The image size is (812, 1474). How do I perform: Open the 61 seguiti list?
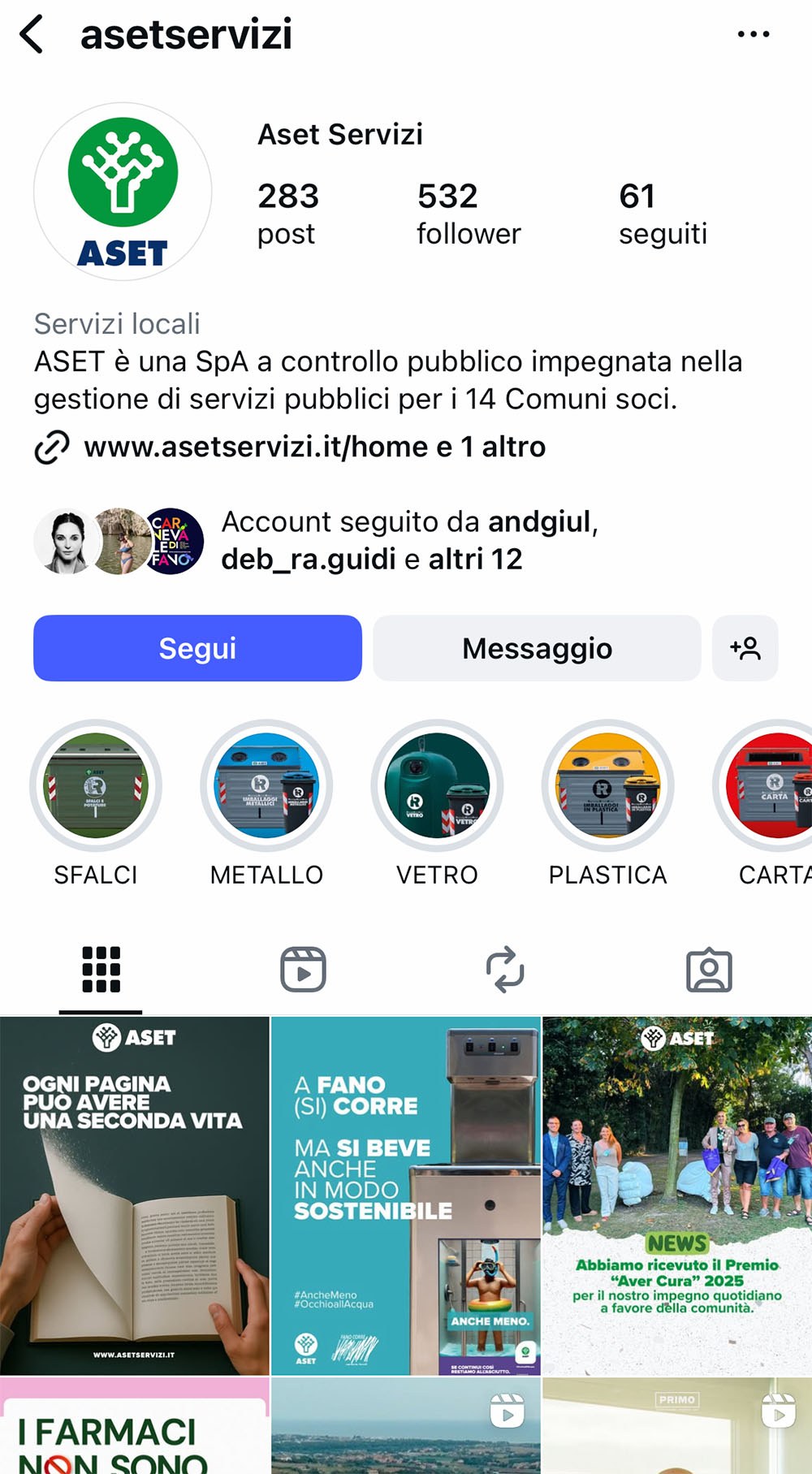663,214
